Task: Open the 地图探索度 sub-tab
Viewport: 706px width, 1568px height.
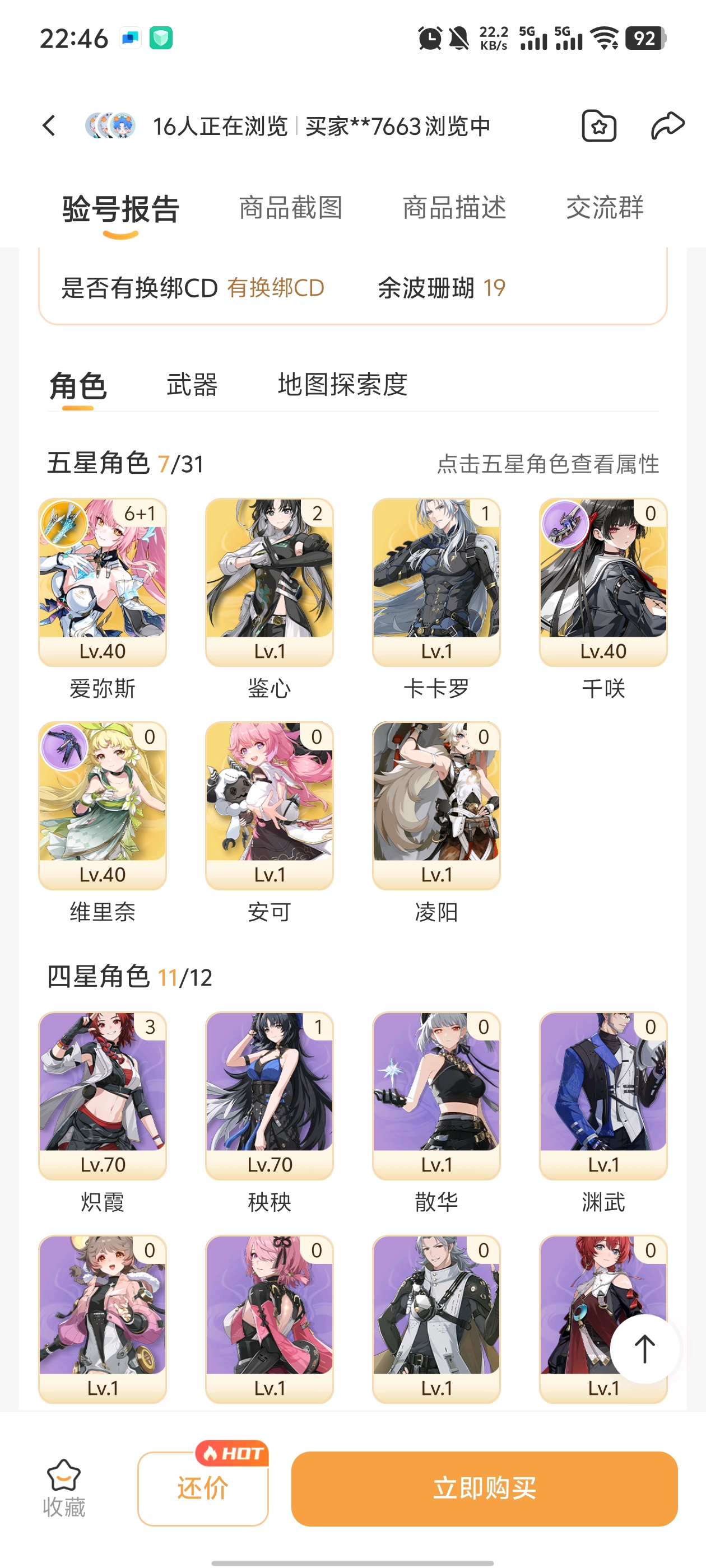Action: (342, 385)
